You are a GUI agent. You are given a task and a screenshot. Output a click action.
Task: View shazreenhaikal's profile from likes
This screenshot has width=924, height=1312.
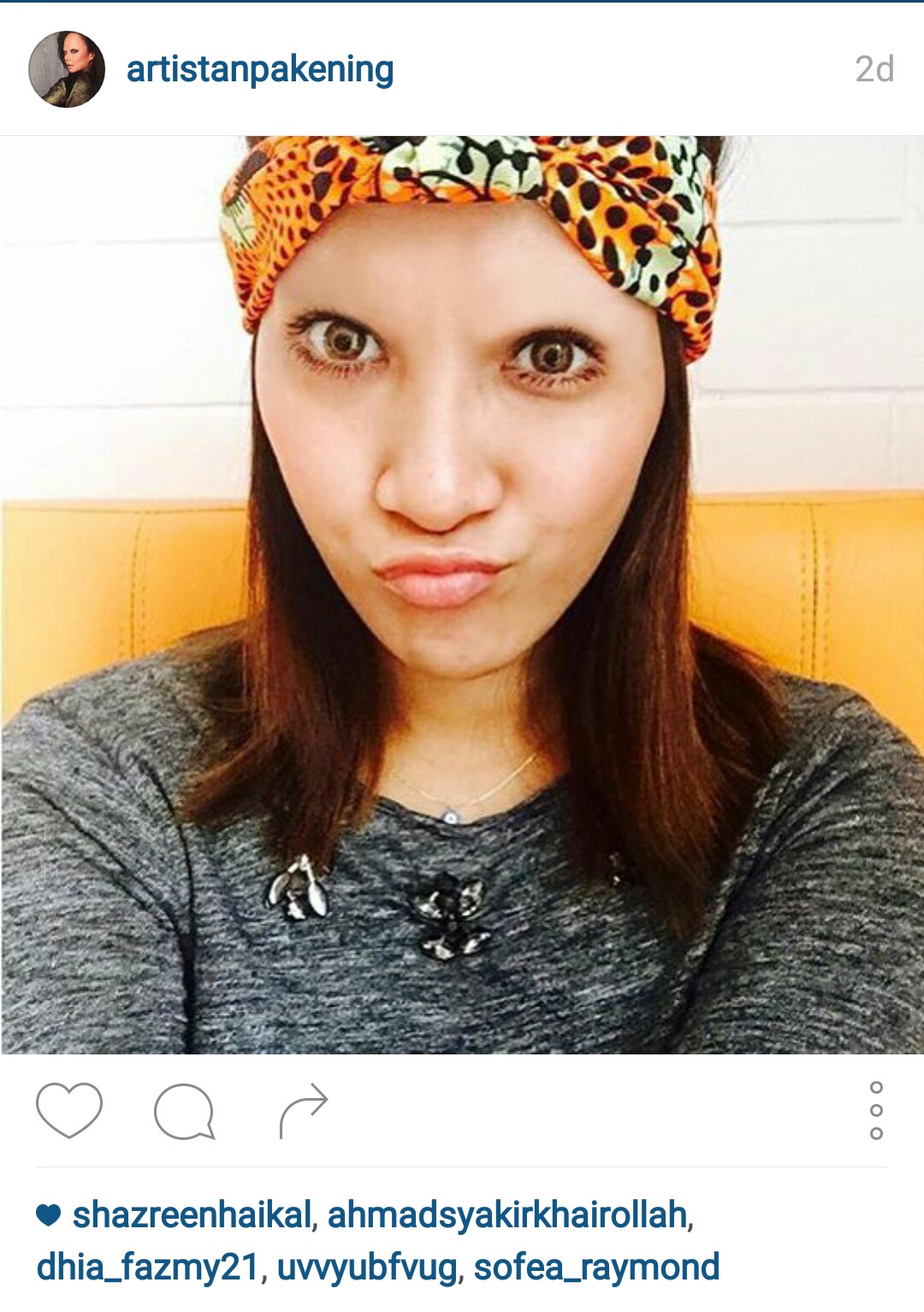[192, 1214]
